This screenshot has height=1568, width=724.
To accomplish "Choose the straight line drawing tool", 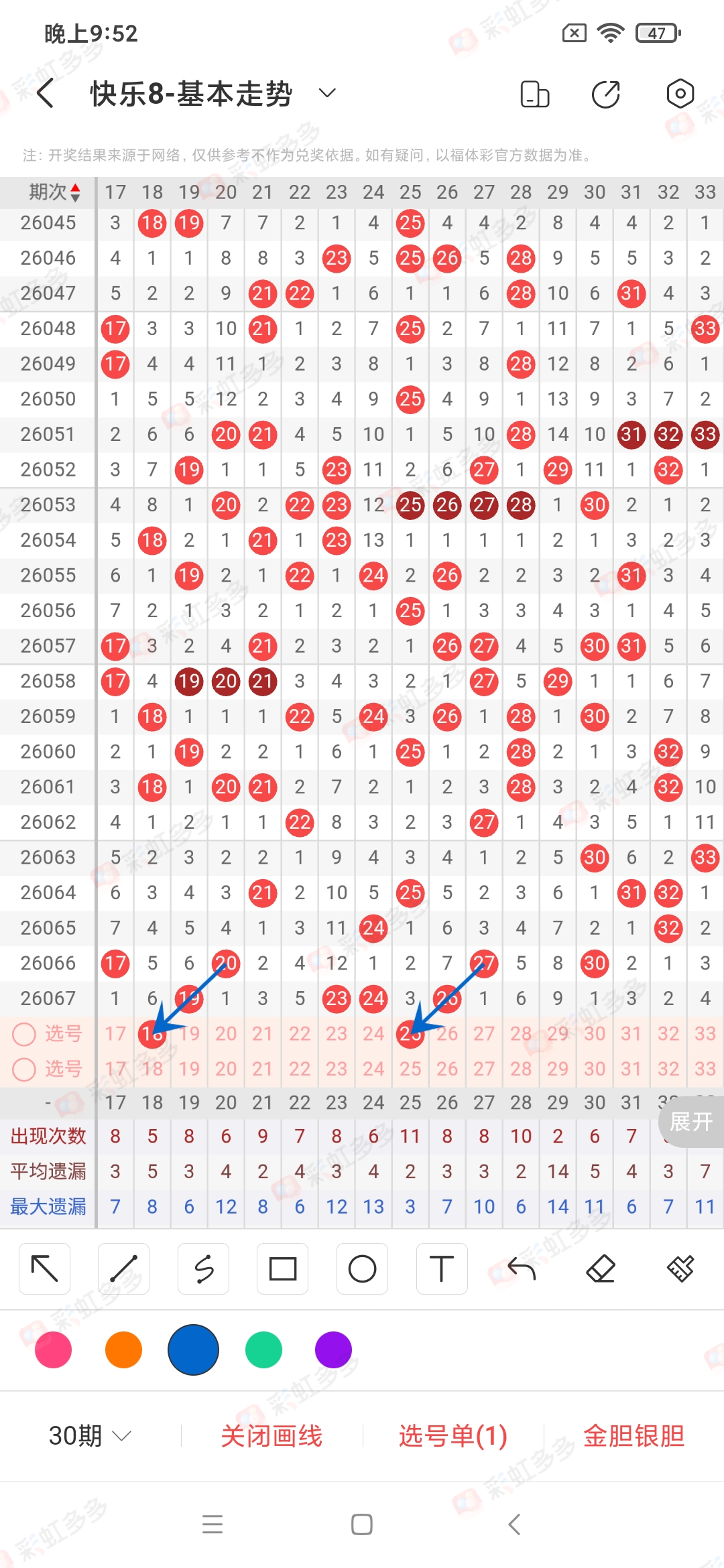I will click(x=123, y=1268).
